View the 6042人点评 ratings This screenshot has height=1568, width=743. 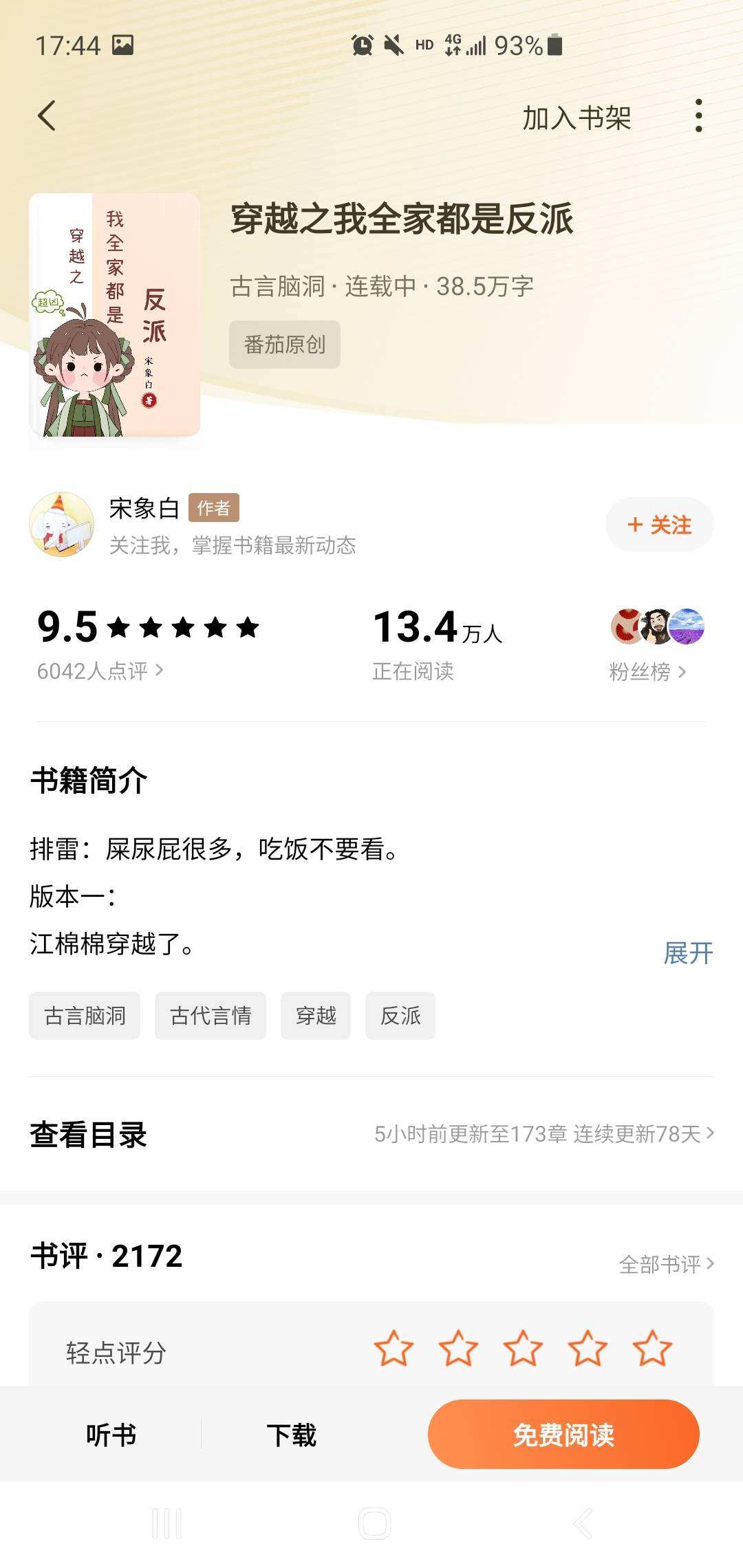(x=100, y=671)
